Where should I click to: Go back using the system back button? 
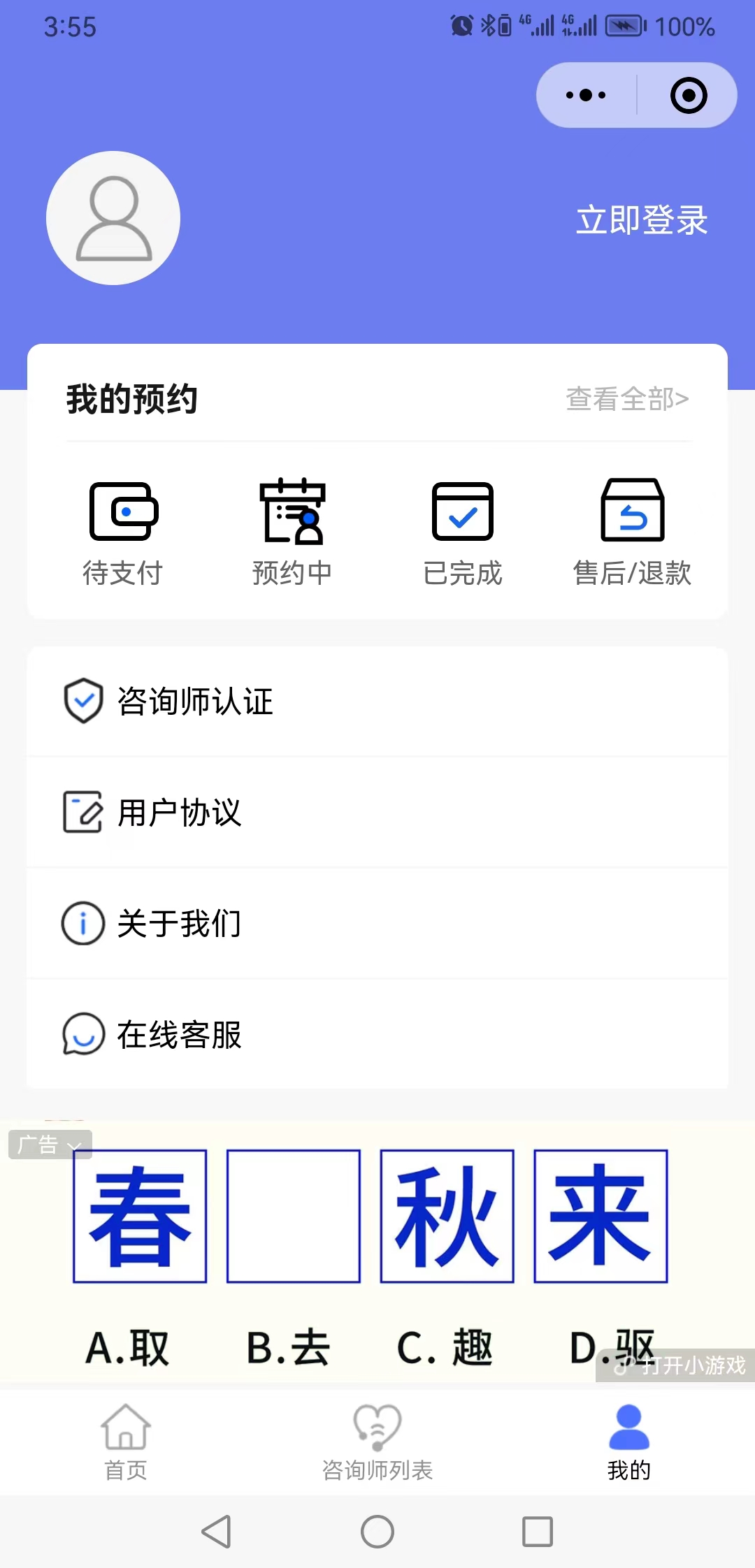click(216, 1532)
